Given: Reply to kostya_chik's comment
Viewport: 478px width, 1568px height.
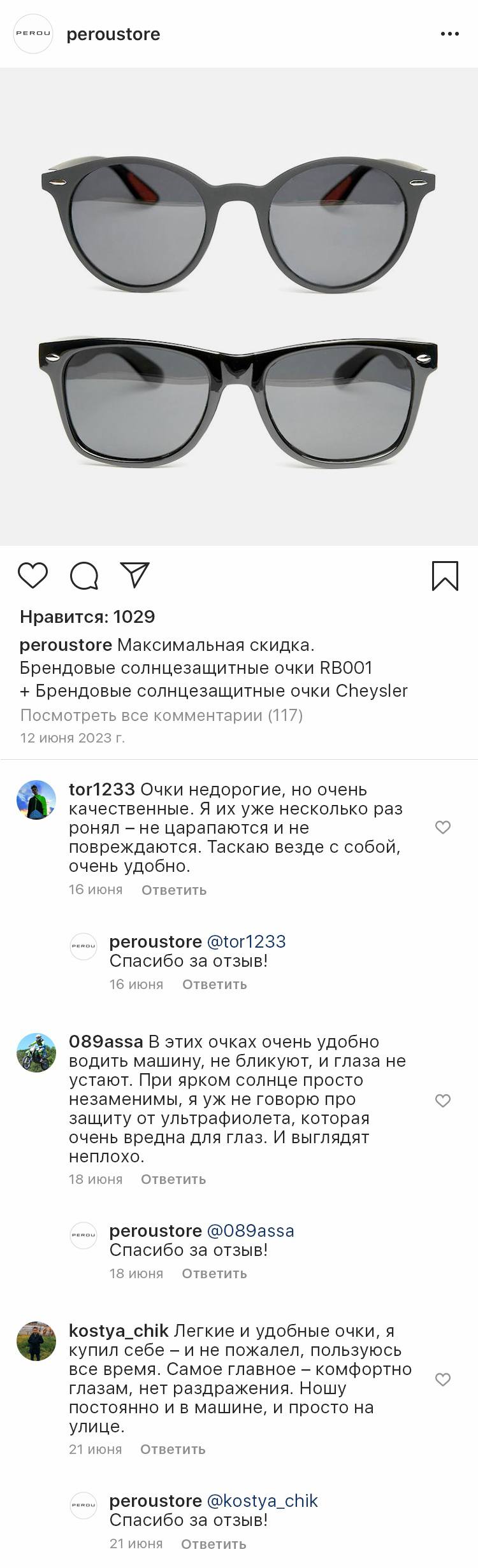Looking at the screenshot, I should tap(172, 1449).
